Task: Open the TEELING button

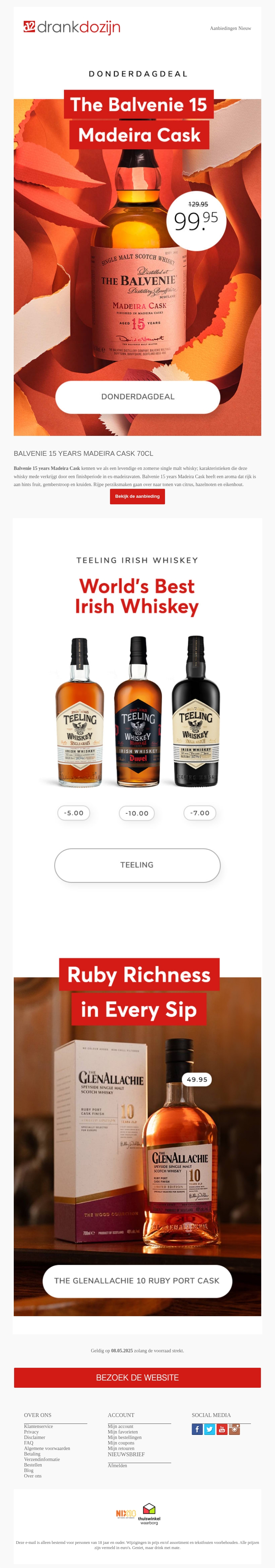Action: (137, 865)
